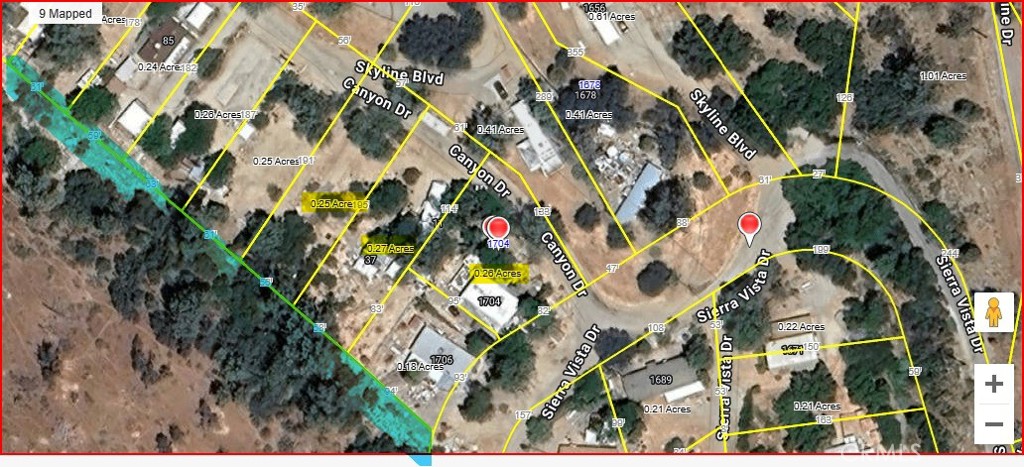Select the red pin near Sierra Vista Dr

click(749, 227)
